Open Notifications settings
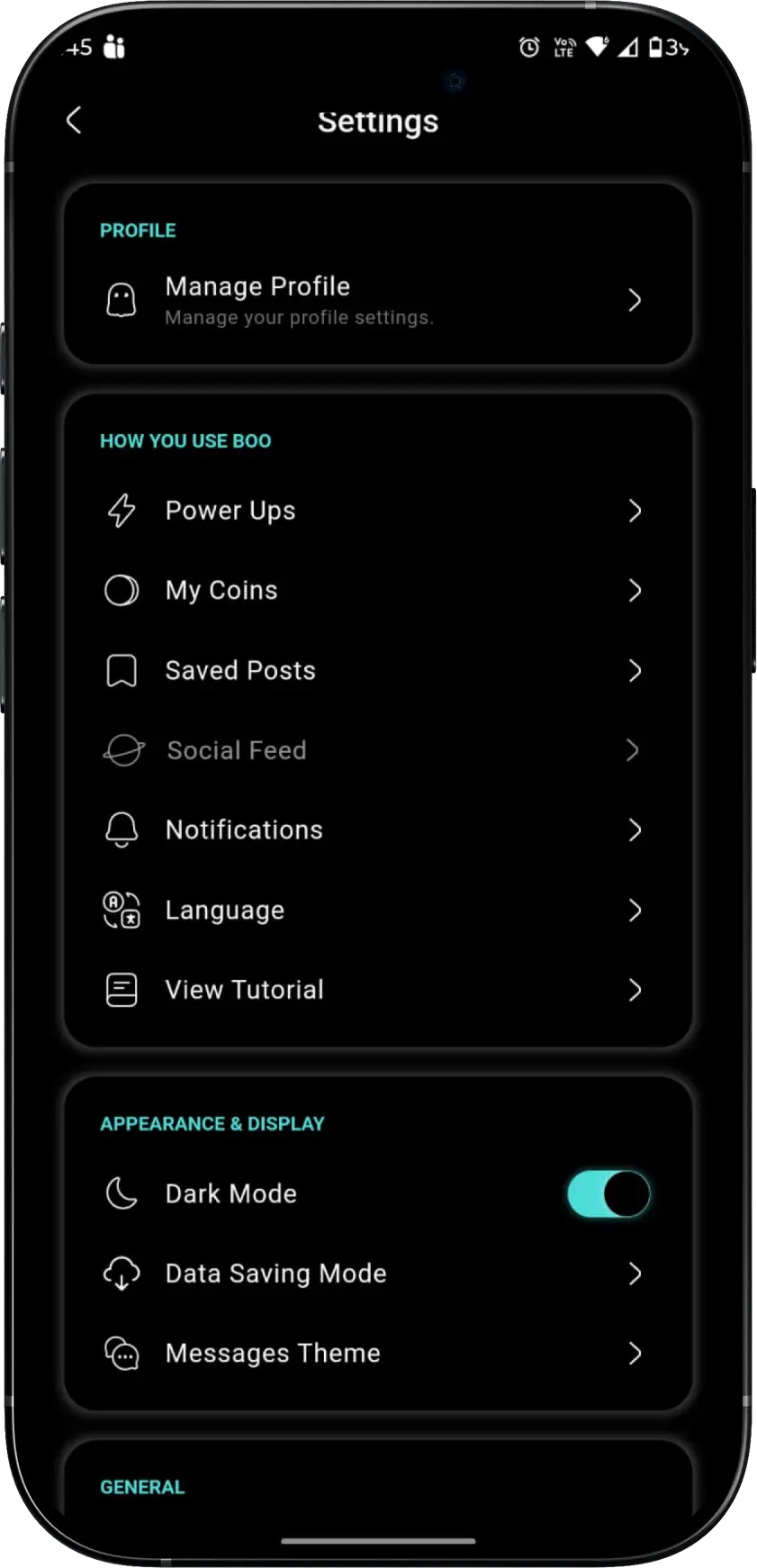Screen dimensions: 757x1568 pyautogui.click(x=376, y=830)
